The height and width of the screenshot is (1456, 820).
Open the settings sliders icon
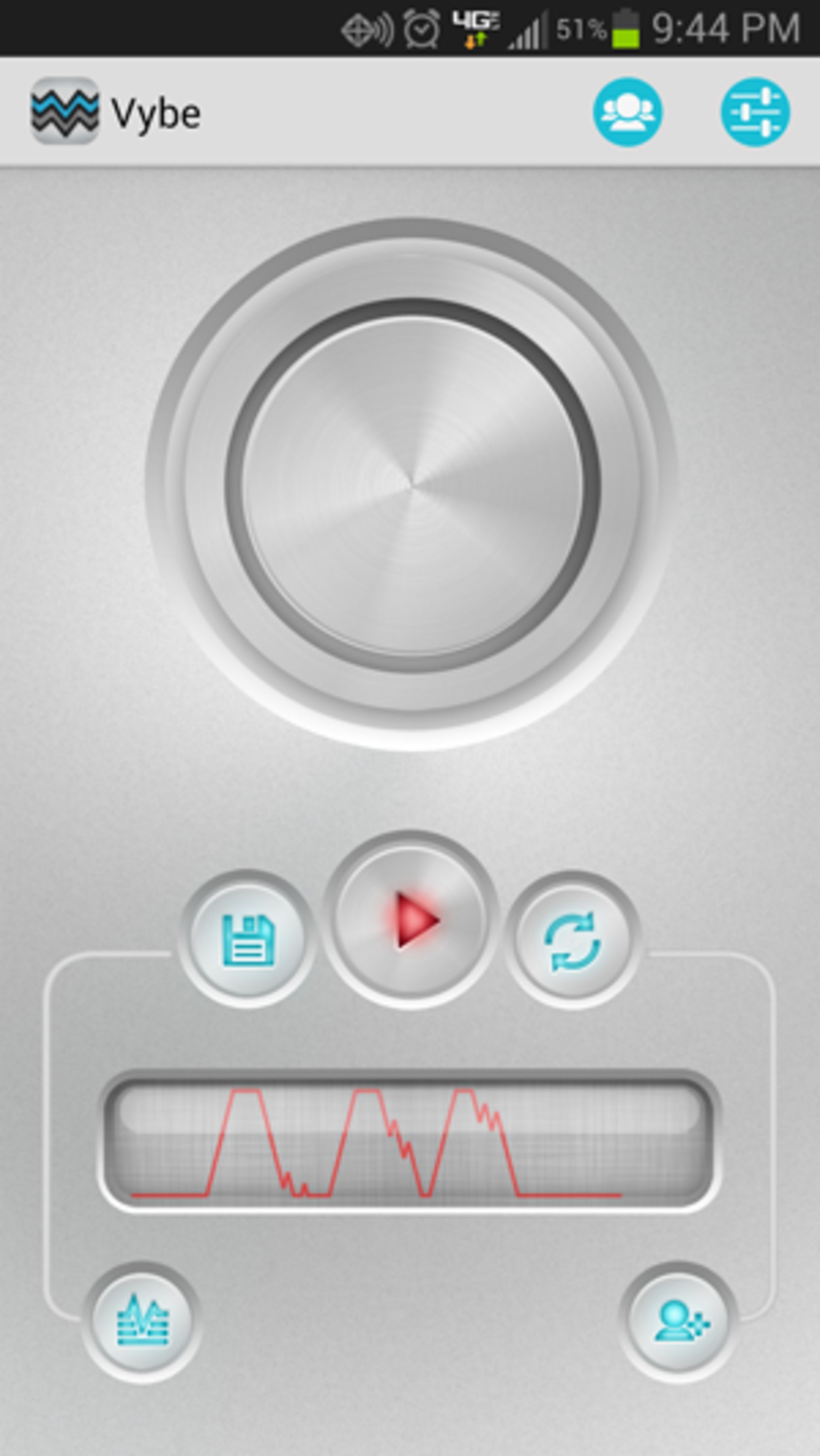pyautogui.click(x=755, y=112)
